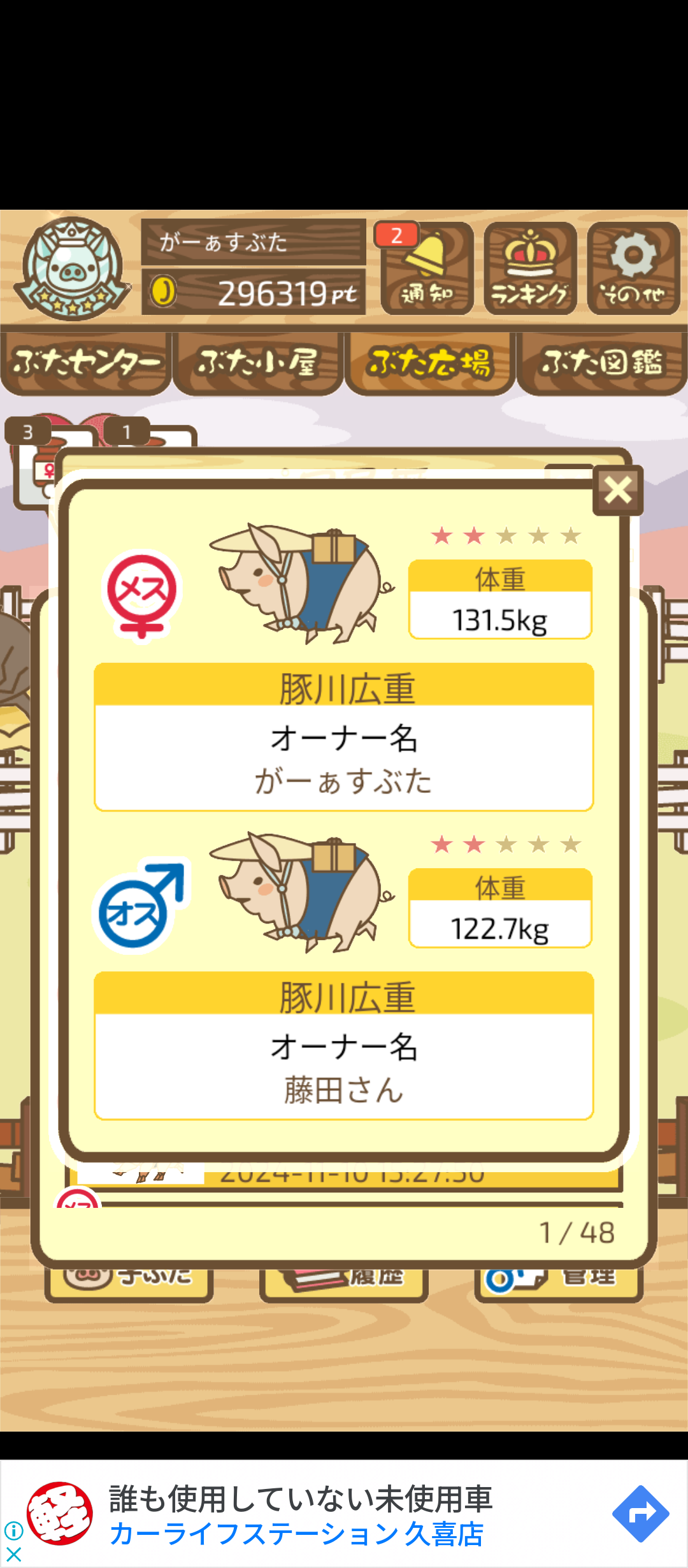Open the その他 settings gear
Viewport: 688px width, 1568px height.
coord(633,269)
